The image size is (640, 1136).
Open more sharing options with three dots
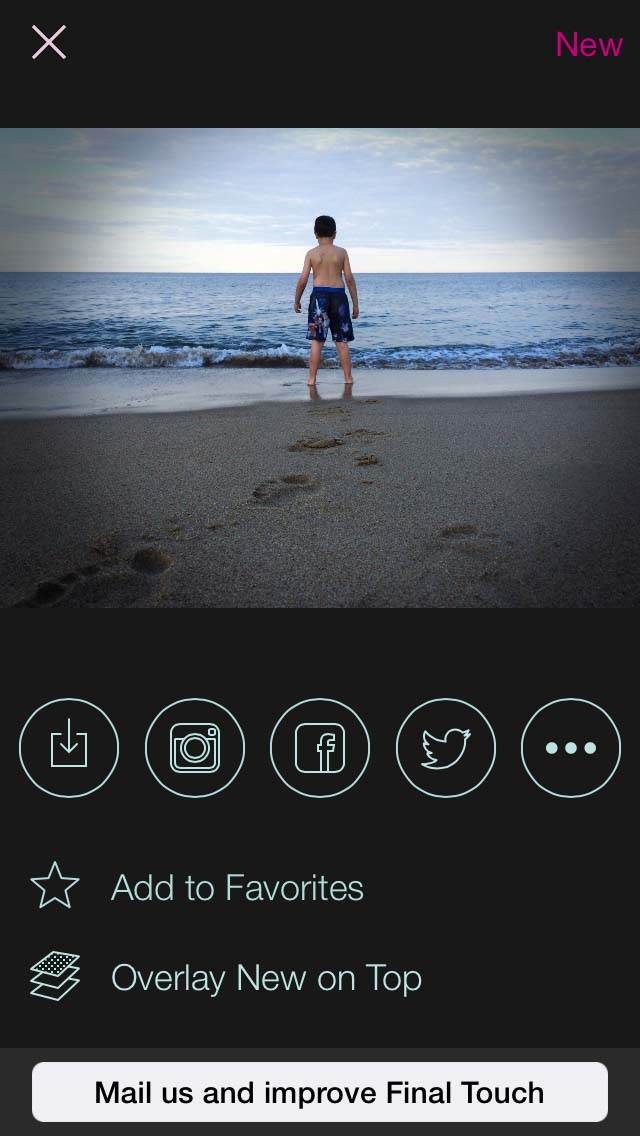pos(571,748)
